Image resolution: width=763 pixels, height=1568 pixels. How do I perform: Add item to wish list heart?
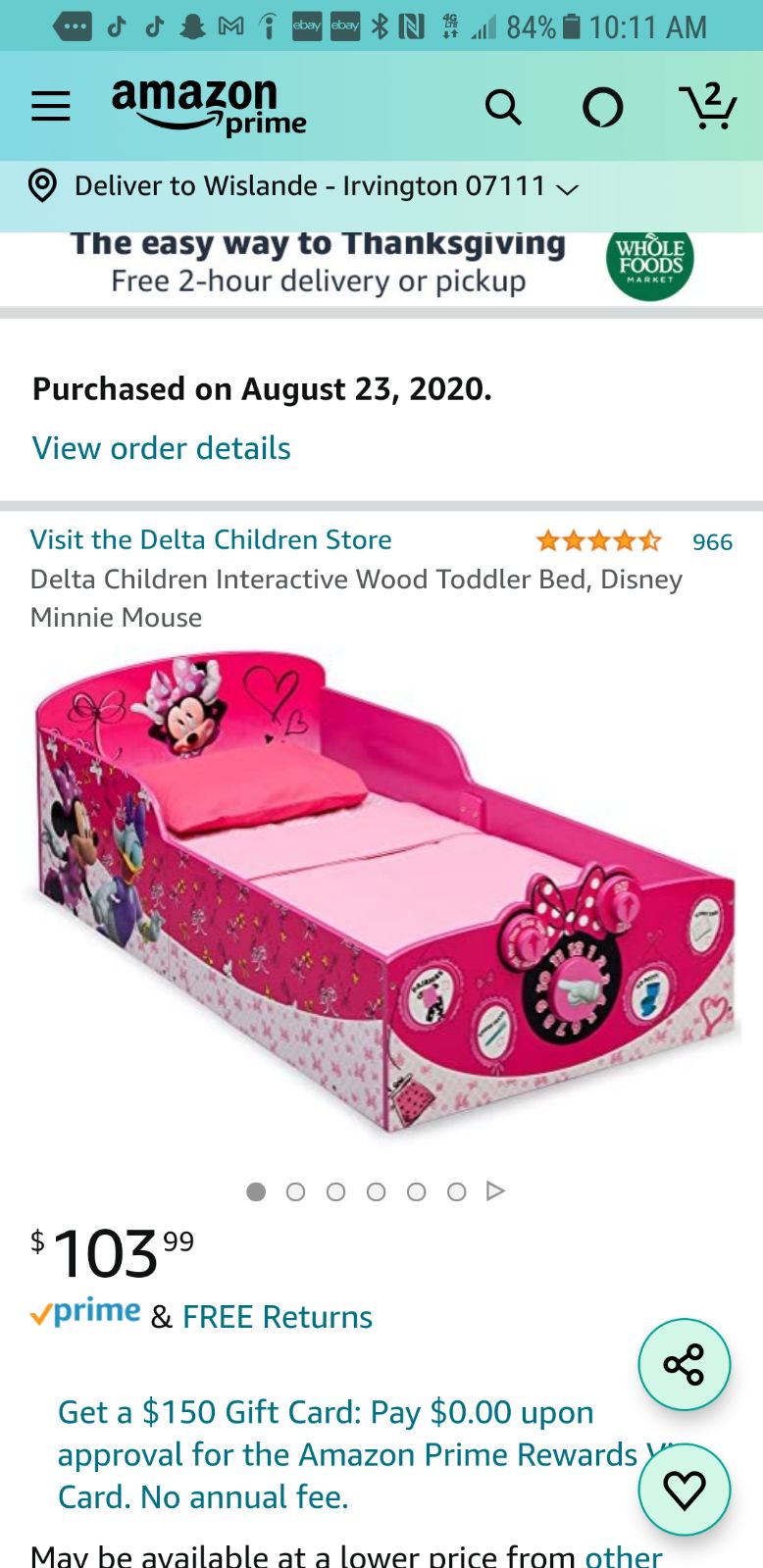pos(685,1490)
